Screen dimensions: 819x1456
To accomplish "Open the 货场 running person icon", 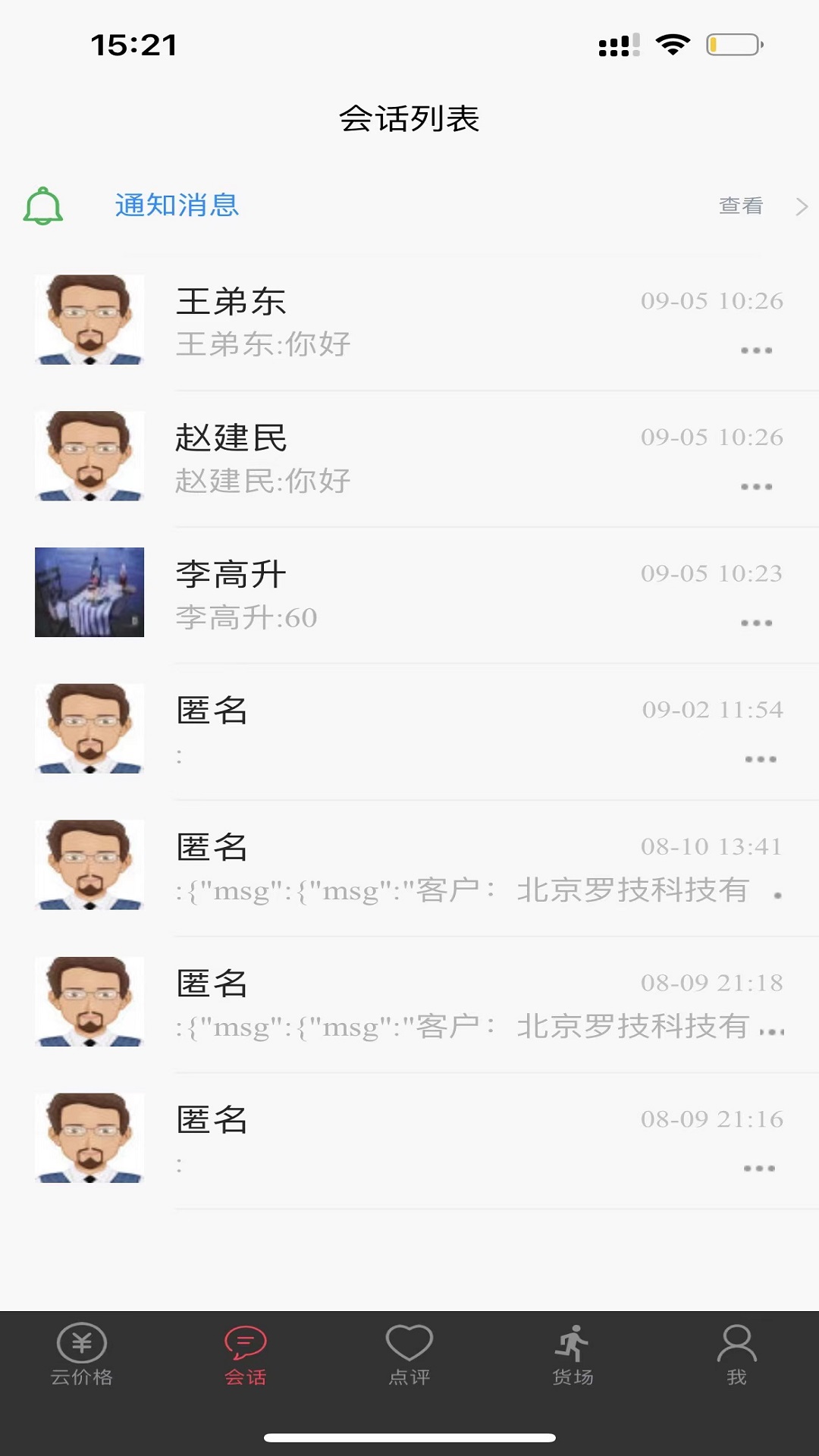I will [x=573, y=1342].
